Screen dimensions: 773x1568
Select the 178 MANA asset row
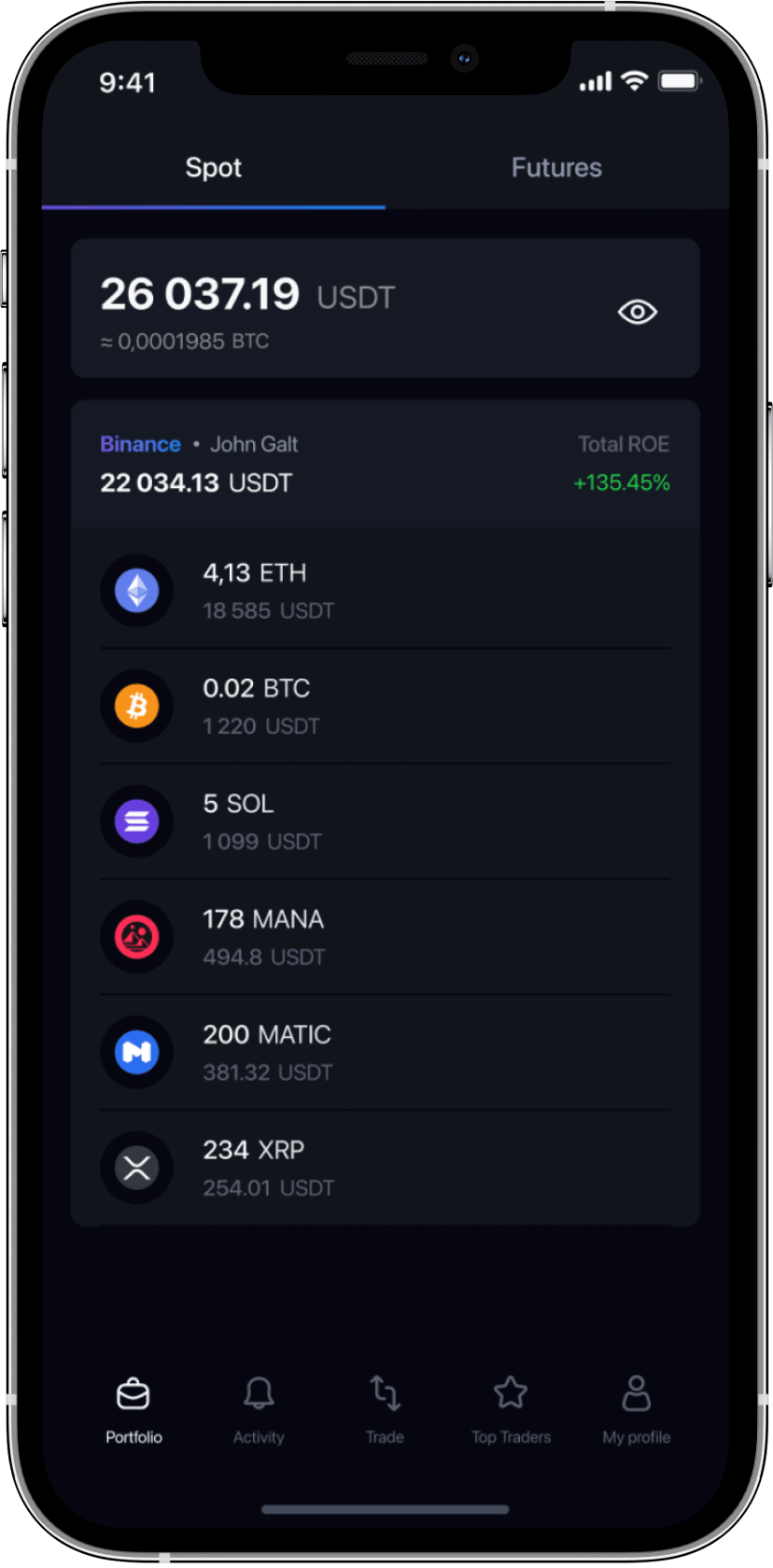[385, 937]
